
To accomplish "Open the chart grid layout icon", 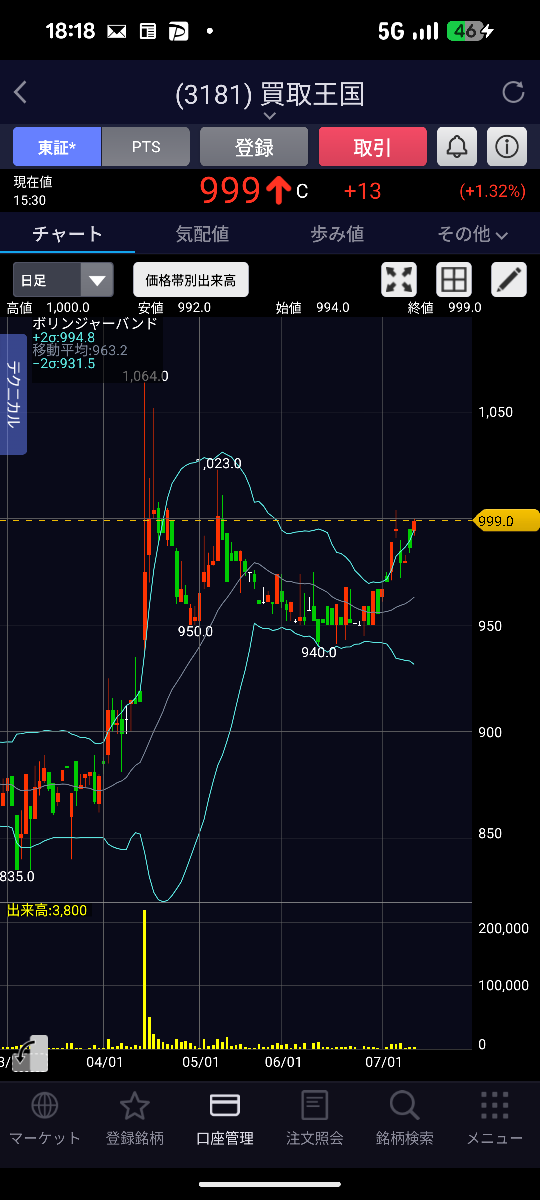I will point(454,280).
